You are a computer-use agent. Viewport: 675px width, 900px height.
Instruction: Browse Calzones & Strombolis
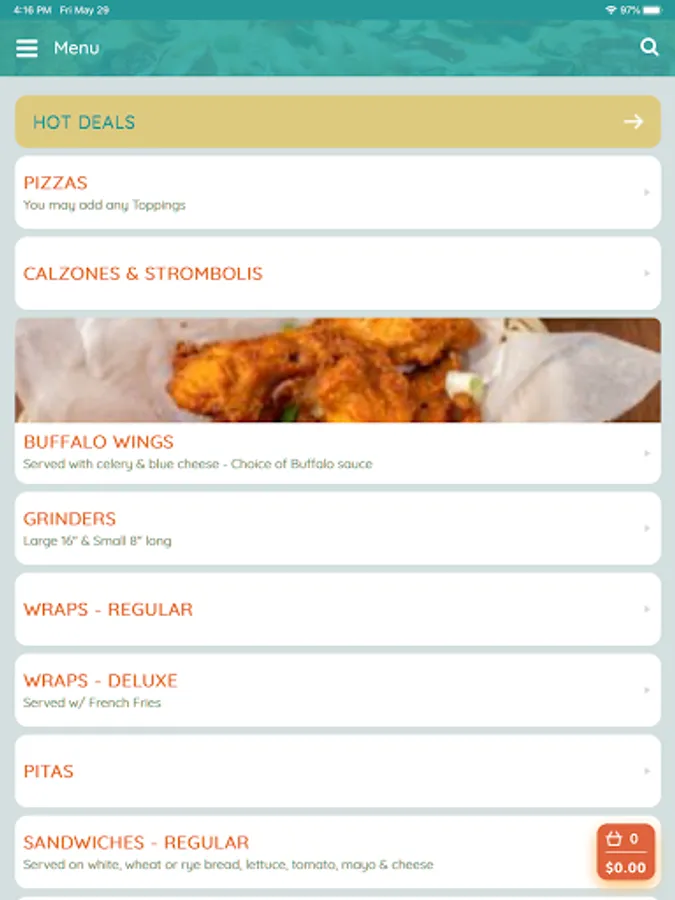(x=337, y=273)
